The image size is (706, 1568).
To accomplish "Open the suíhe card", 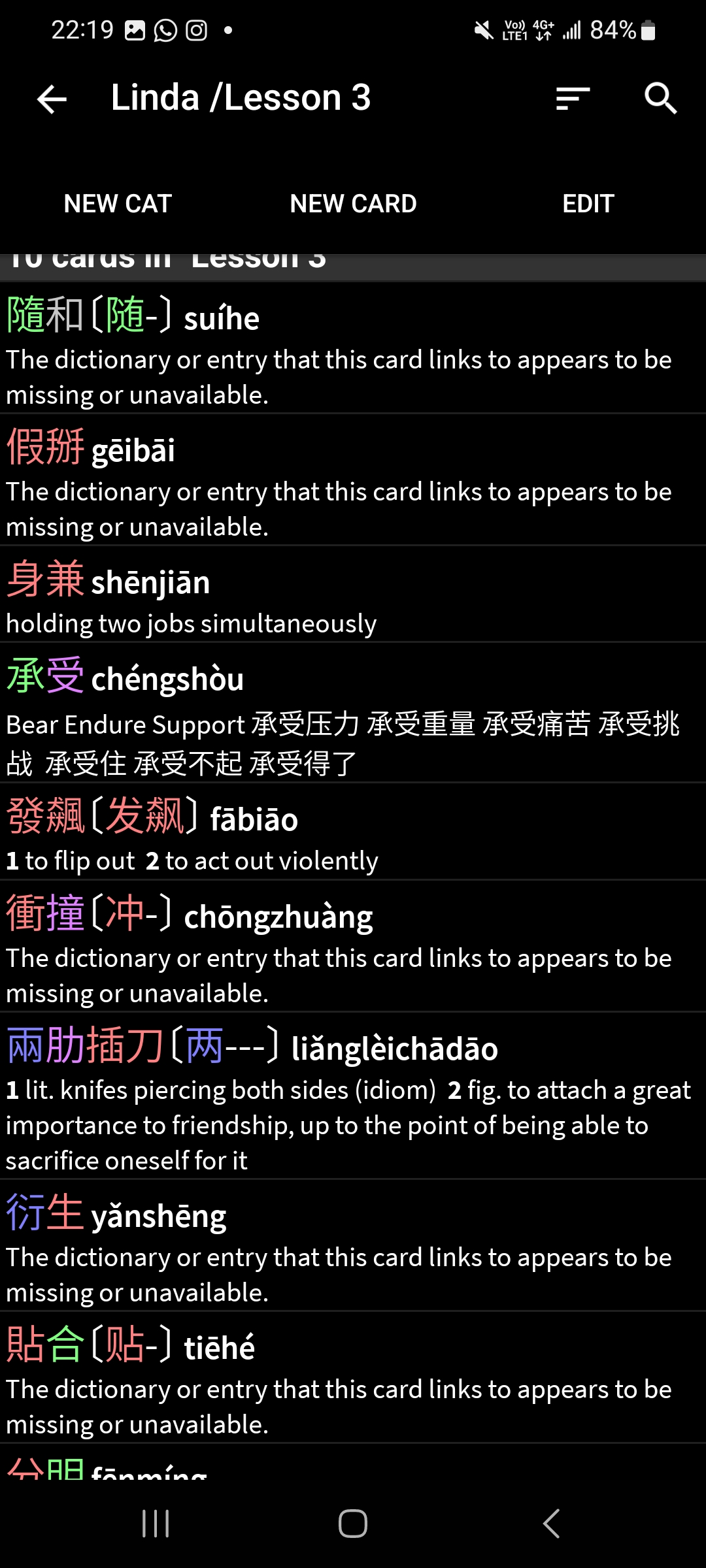I will (x=353, y=349).
